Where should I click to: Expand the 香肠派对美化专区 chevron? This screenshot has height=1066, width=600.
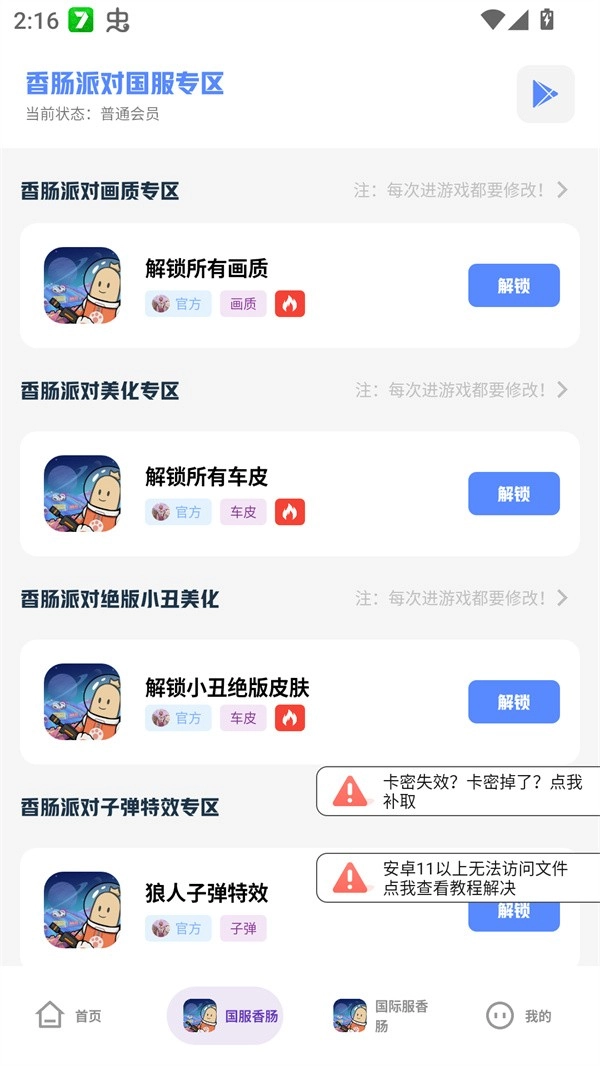[563, 390]
